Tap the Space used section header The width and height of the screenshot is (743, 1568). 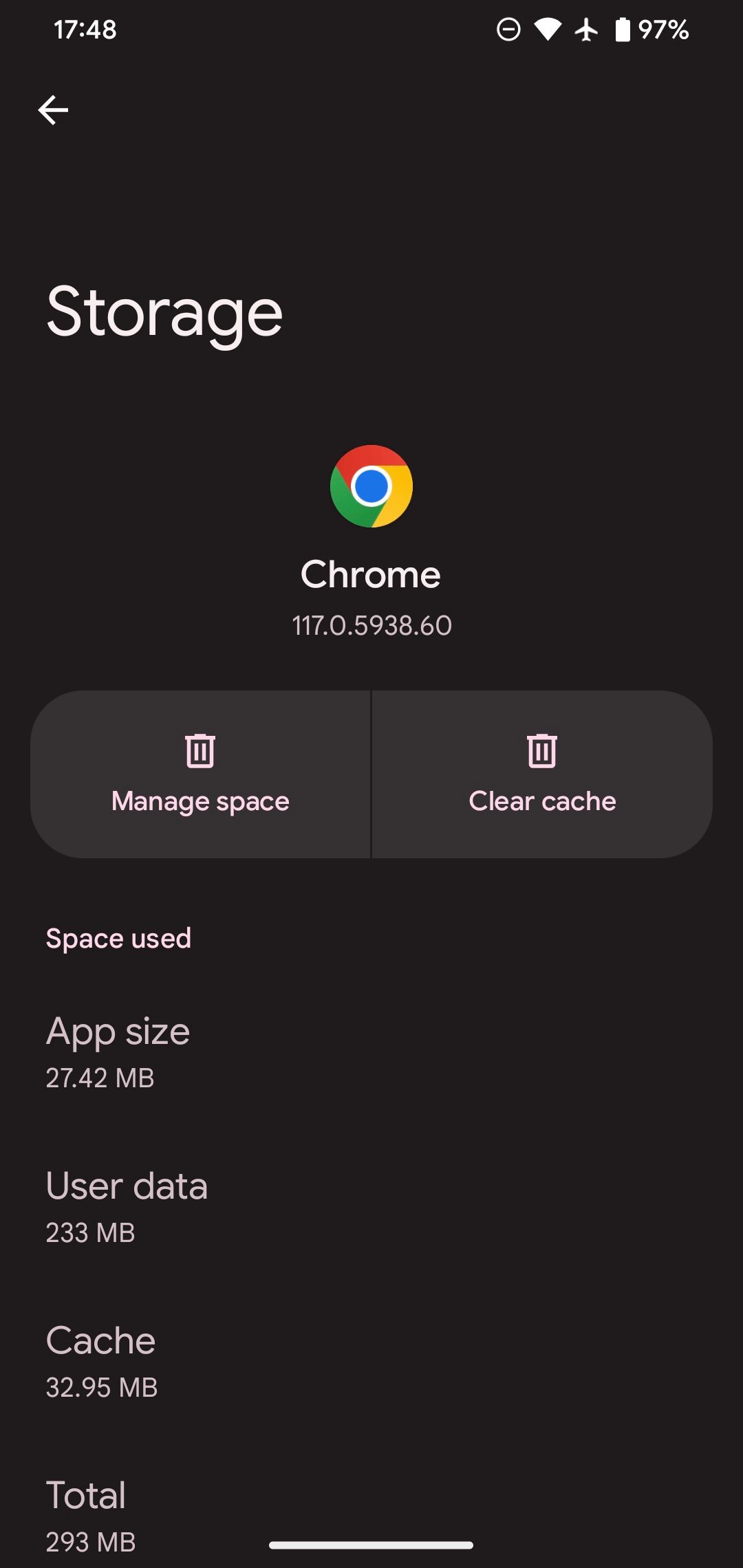[118, 937]
